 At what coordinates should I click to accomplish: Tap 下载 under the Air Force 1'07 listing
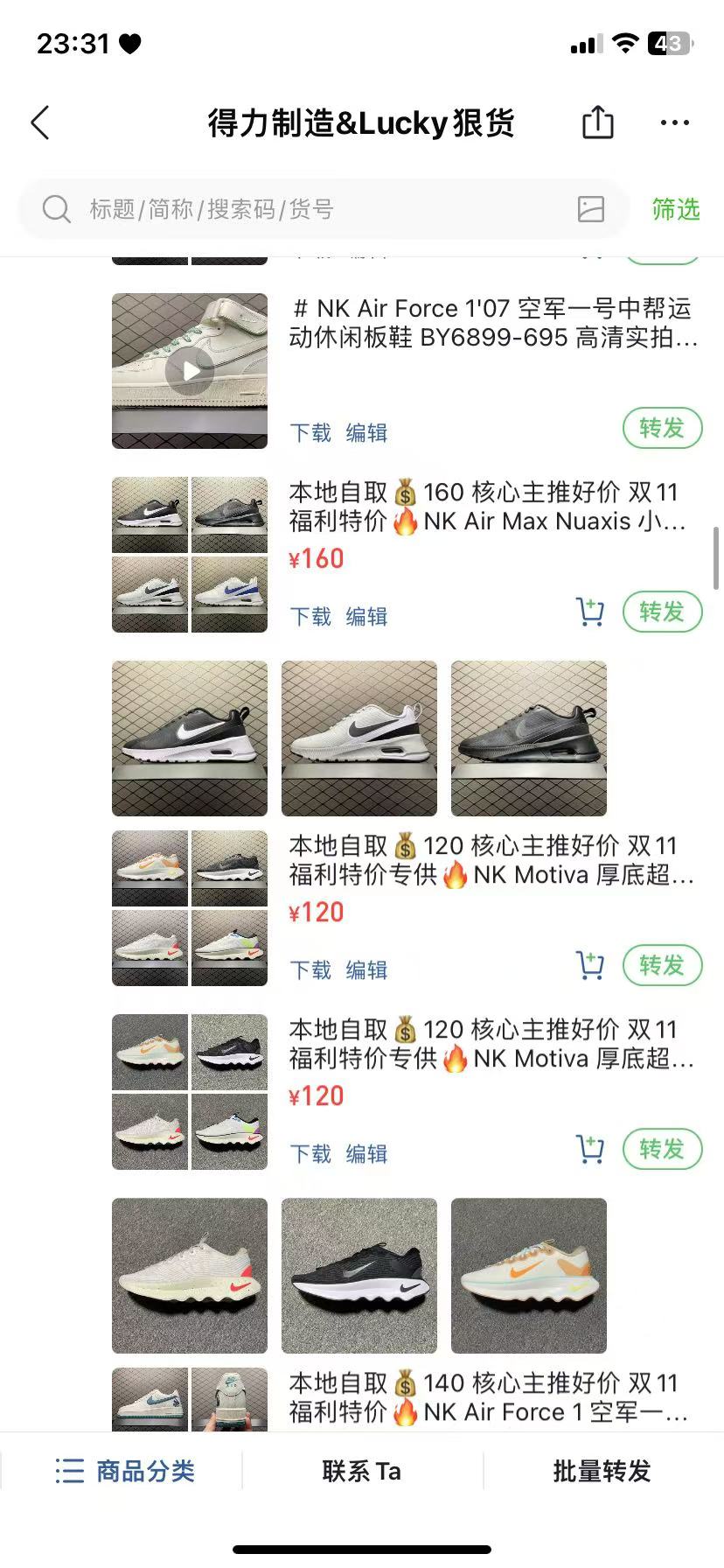pos(310,433)
